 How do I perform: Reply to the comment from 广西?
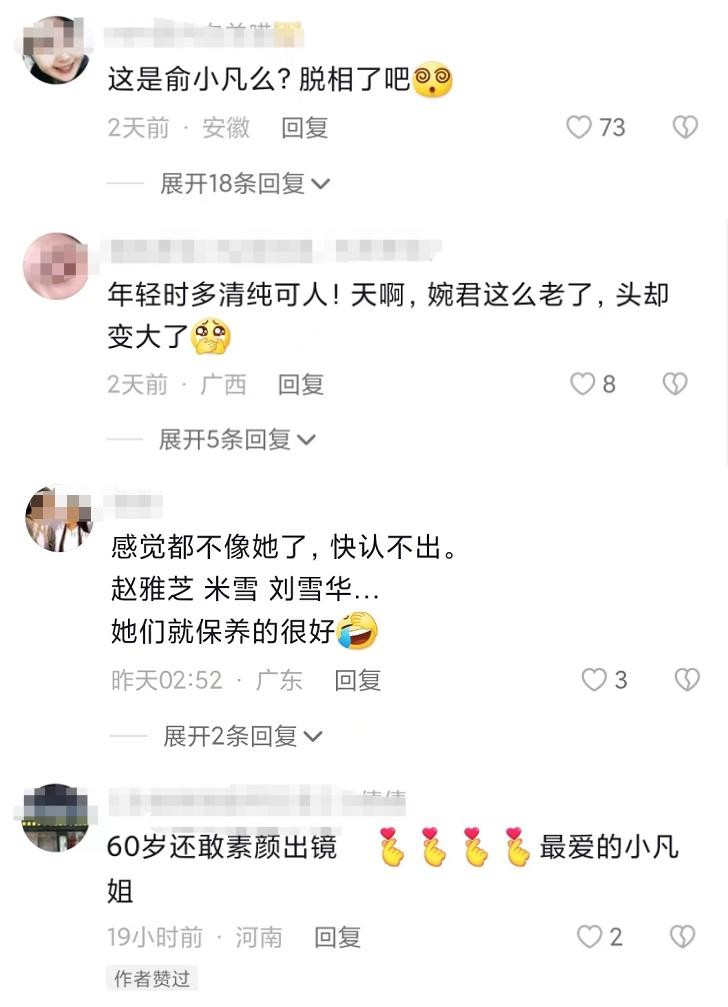pos(301,384)
